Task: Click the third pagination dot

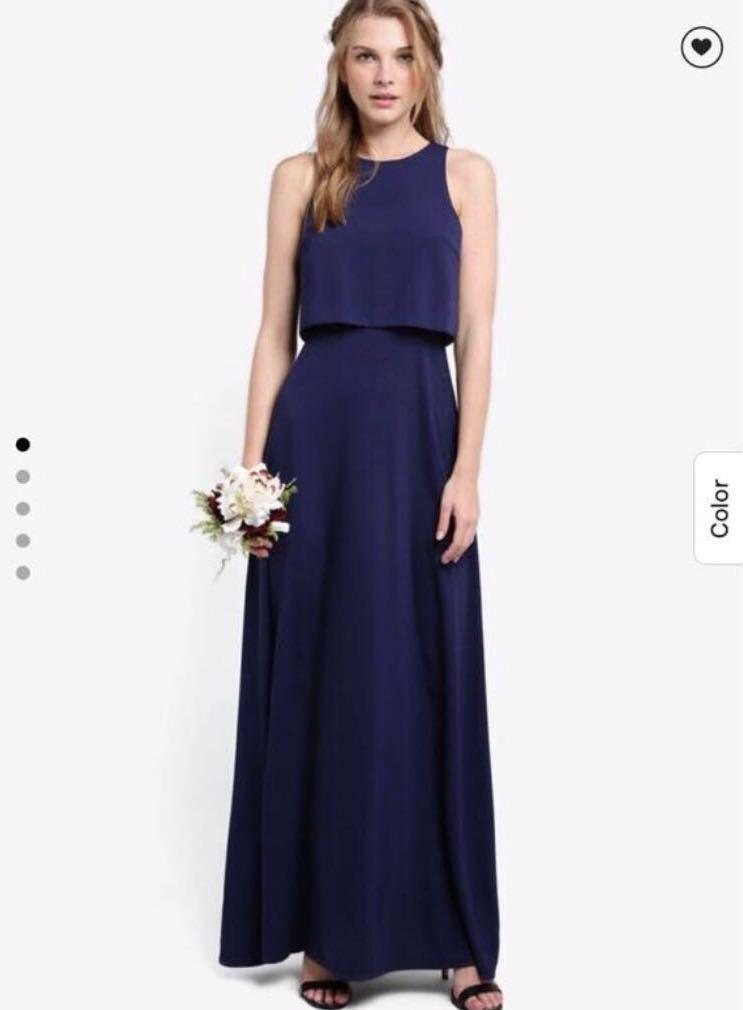Action: (22, 507)
